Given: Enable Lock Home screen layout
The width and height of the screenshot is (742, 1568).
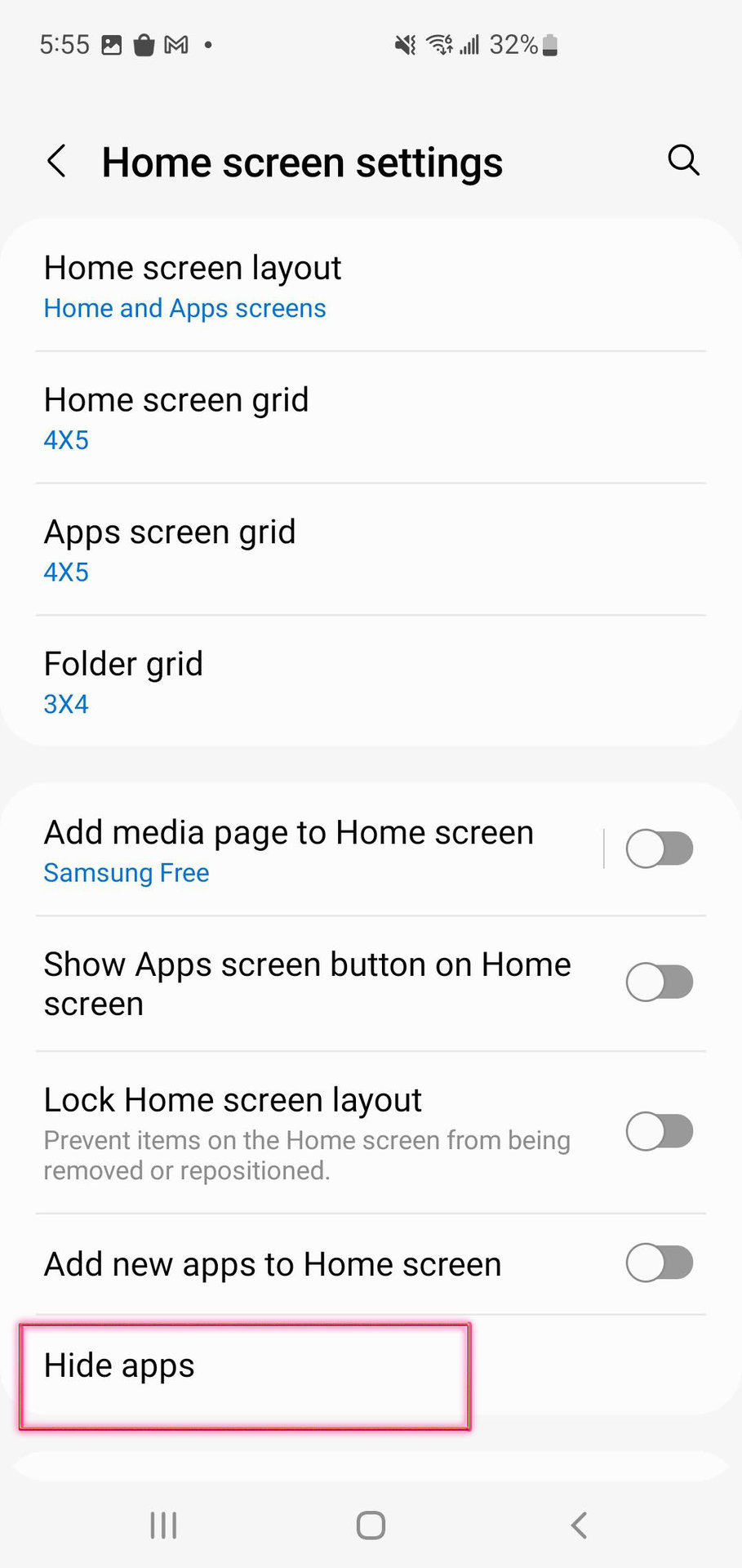Looking at the screenshot, I should (x=659, y=1132).
